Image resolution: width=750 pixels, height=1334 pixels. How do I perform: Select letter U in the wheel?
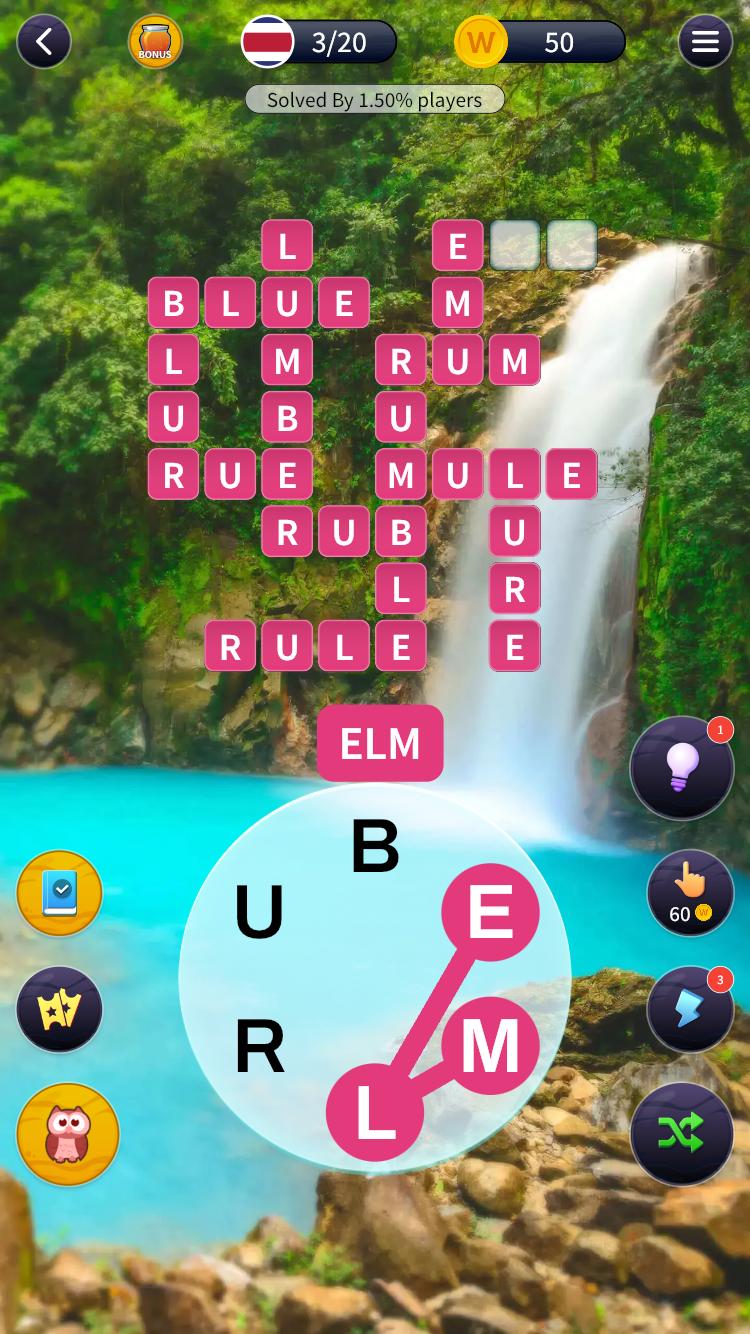[x=259, y=913]
